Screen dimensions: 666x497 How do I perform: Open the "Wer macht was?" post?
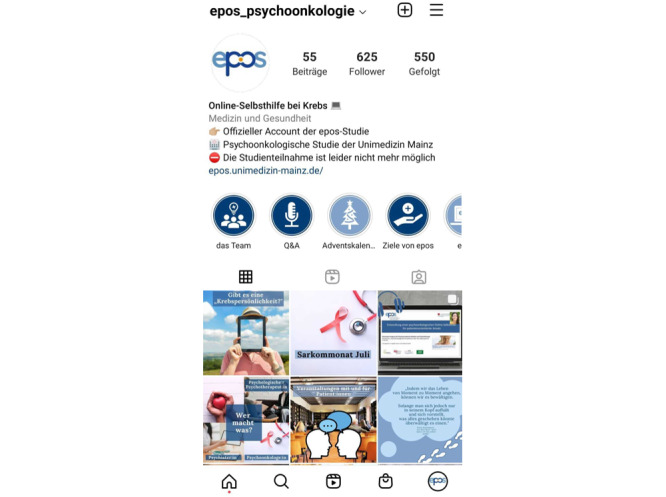246,420
